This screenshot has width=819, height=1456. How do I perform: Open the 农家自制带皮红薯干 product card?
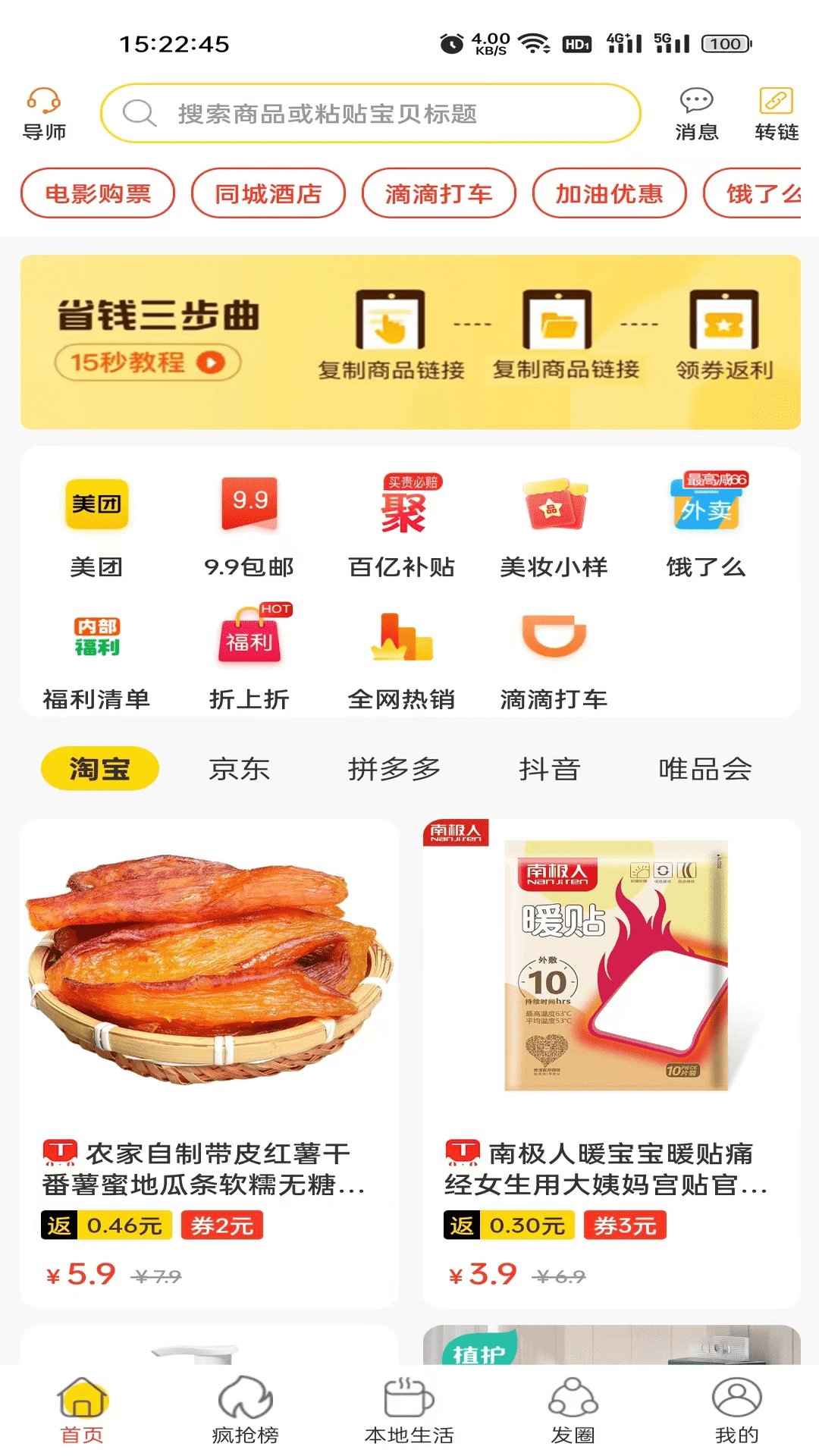pos(209,1062)
